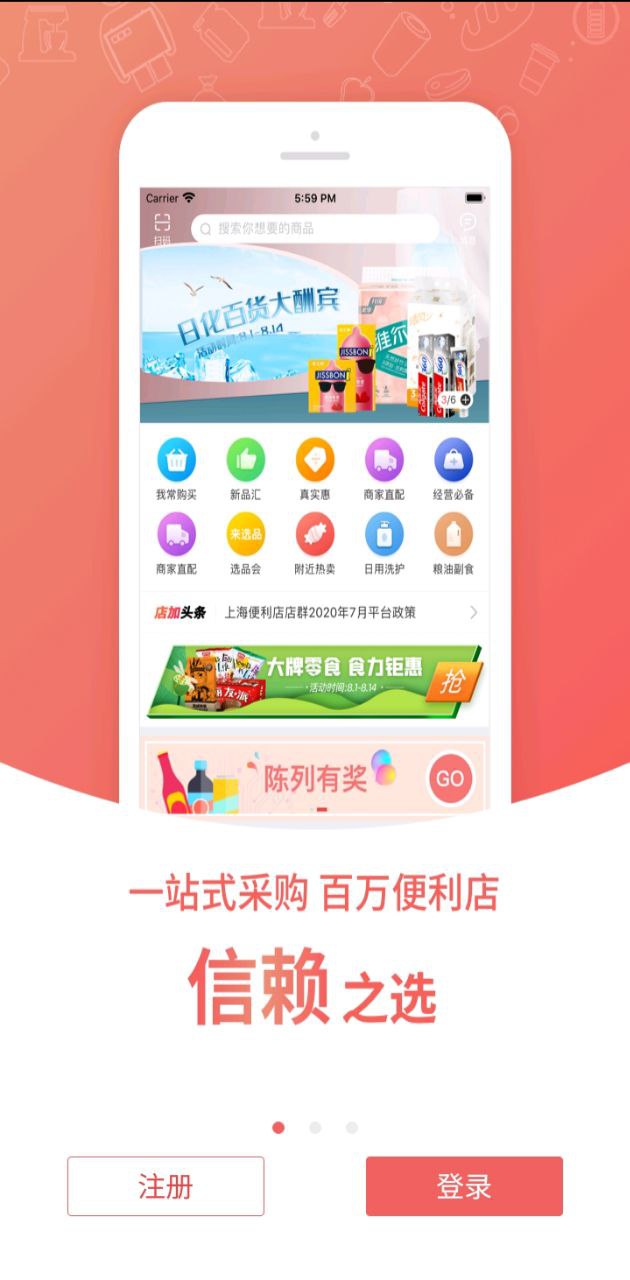The width and height of the screenshot is (630, 1280).
Task: Jump to the third onboarding page dot
Action: [352, 1127]
